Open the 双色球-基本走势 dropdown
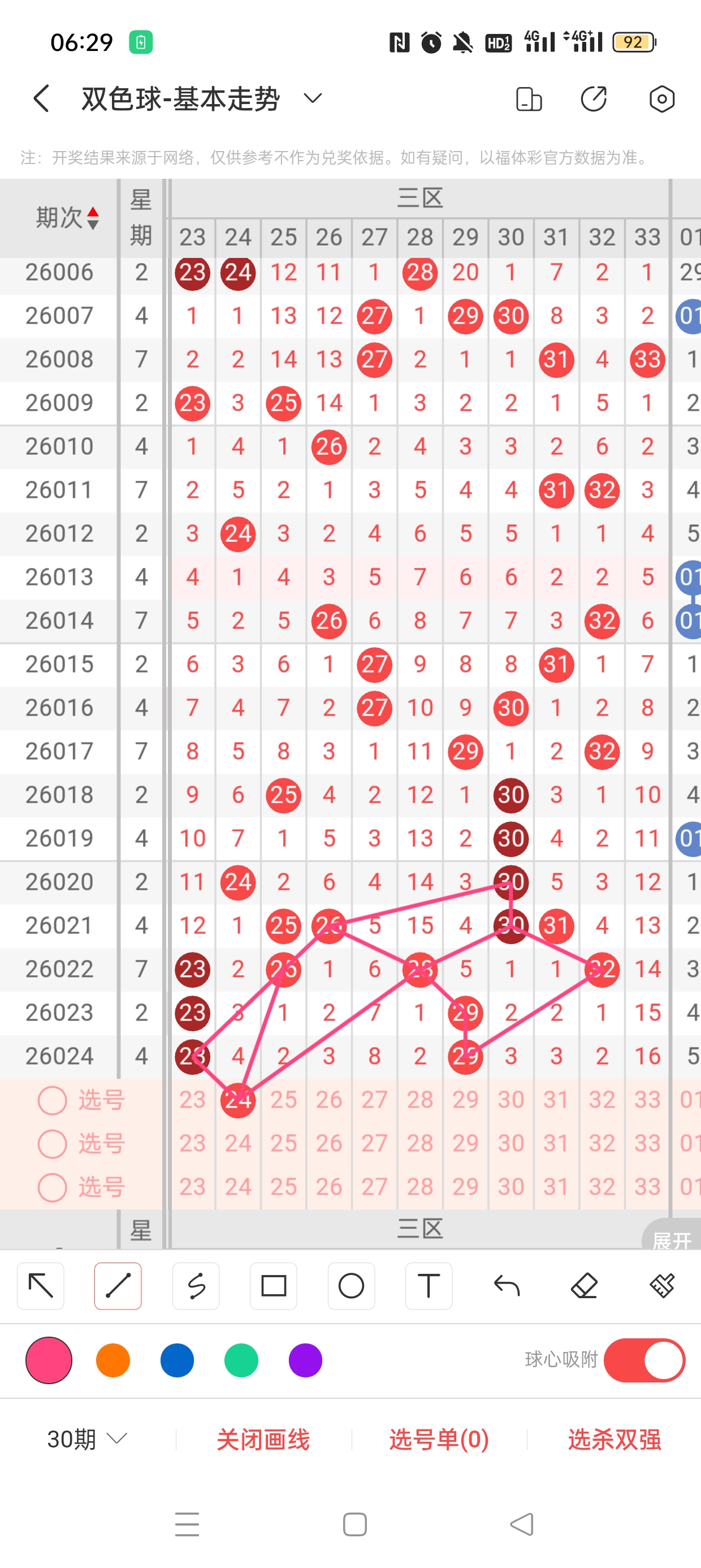 pos(313,98)
